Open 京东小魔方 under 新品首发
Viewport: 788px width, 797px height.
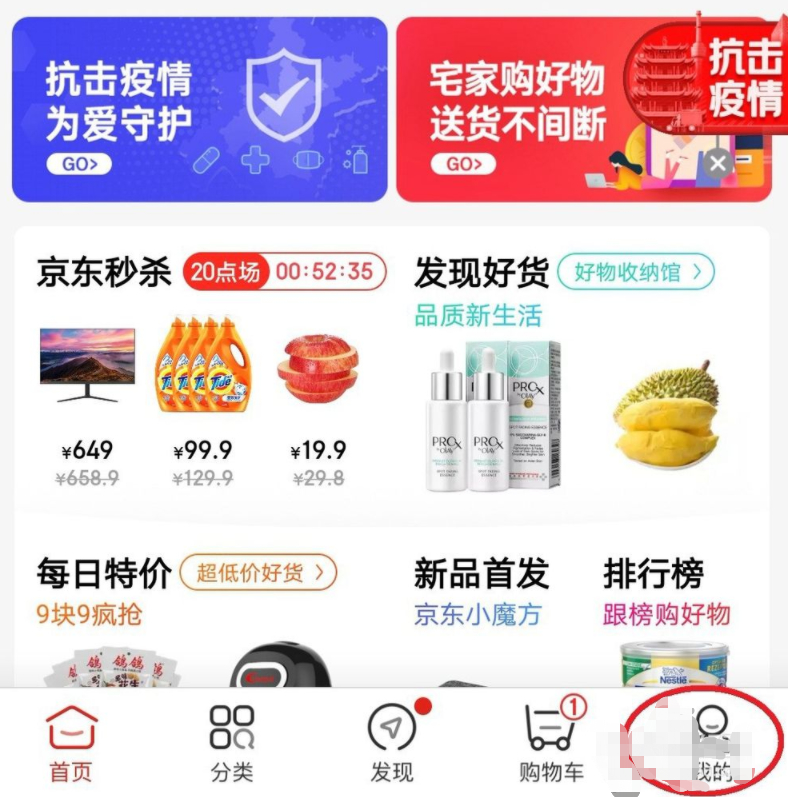(x=477, y=617)
